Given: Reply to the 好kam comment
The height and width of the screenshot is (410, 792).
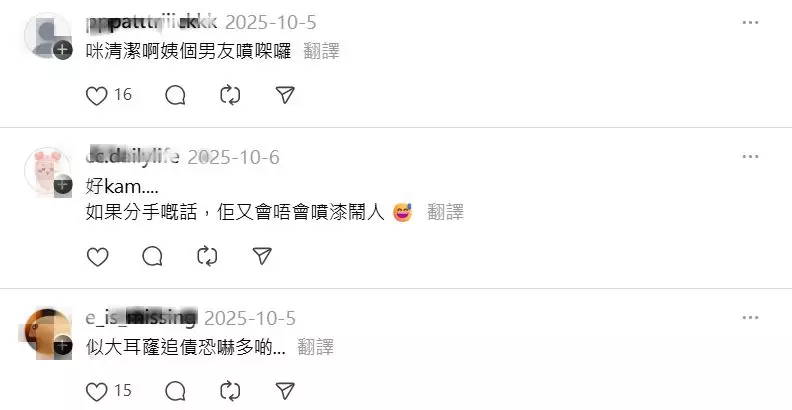Looking at the screenshot, I should click(x=152, y=257).
